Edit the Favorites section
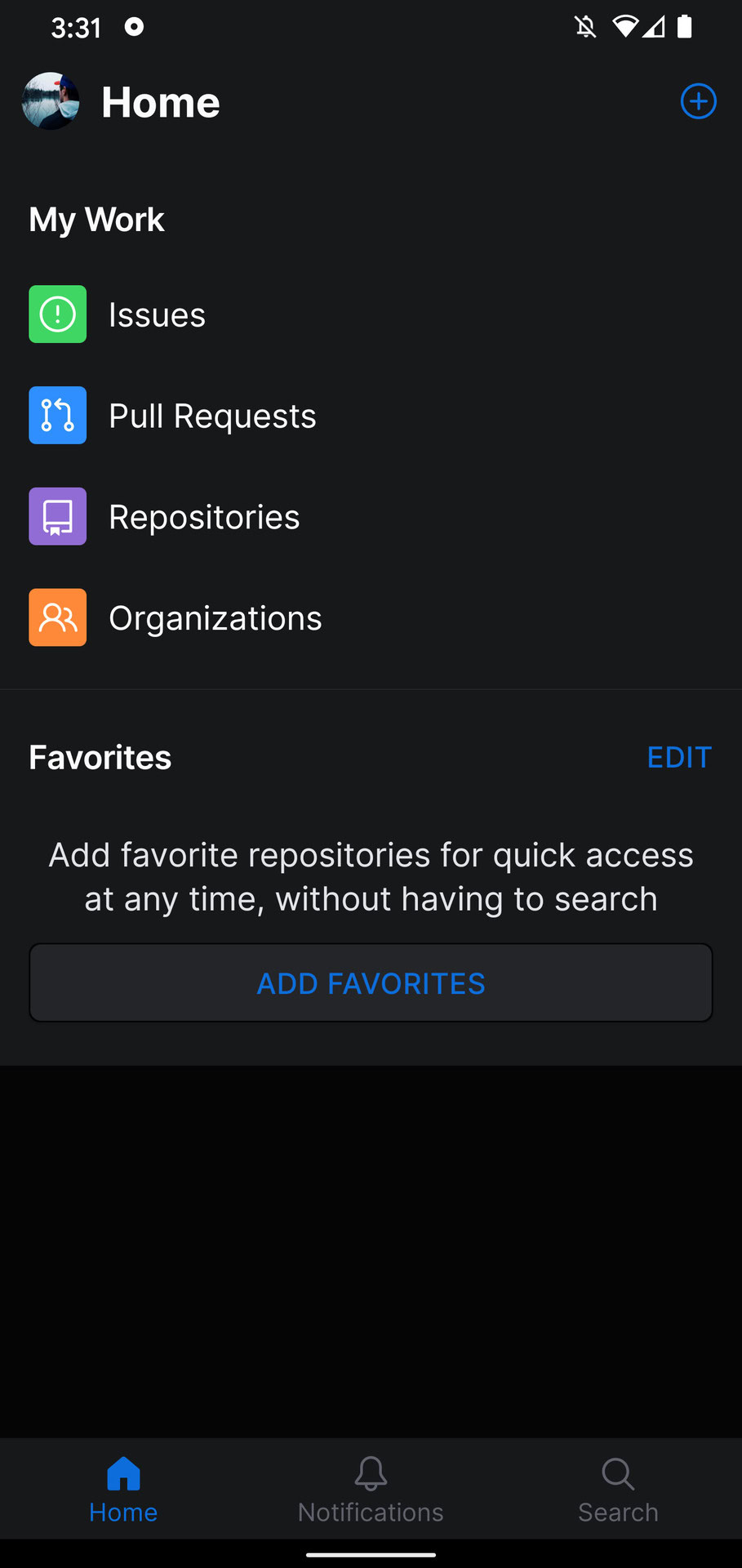Screen dimensions: 742x1568 [x=678, y=757]
